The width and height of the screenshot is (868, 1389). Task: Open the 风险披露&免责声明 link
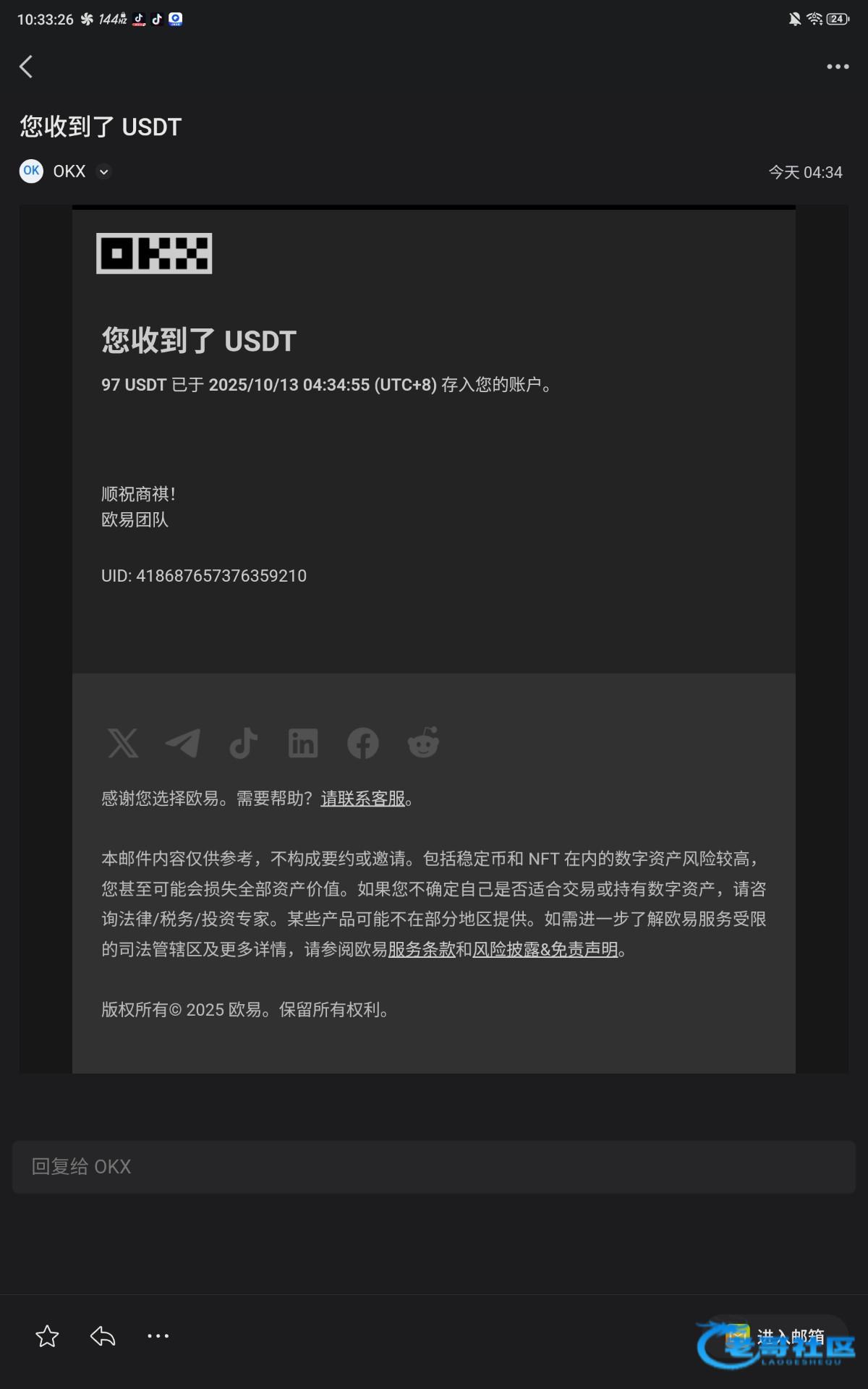click(x=545, y=949)
